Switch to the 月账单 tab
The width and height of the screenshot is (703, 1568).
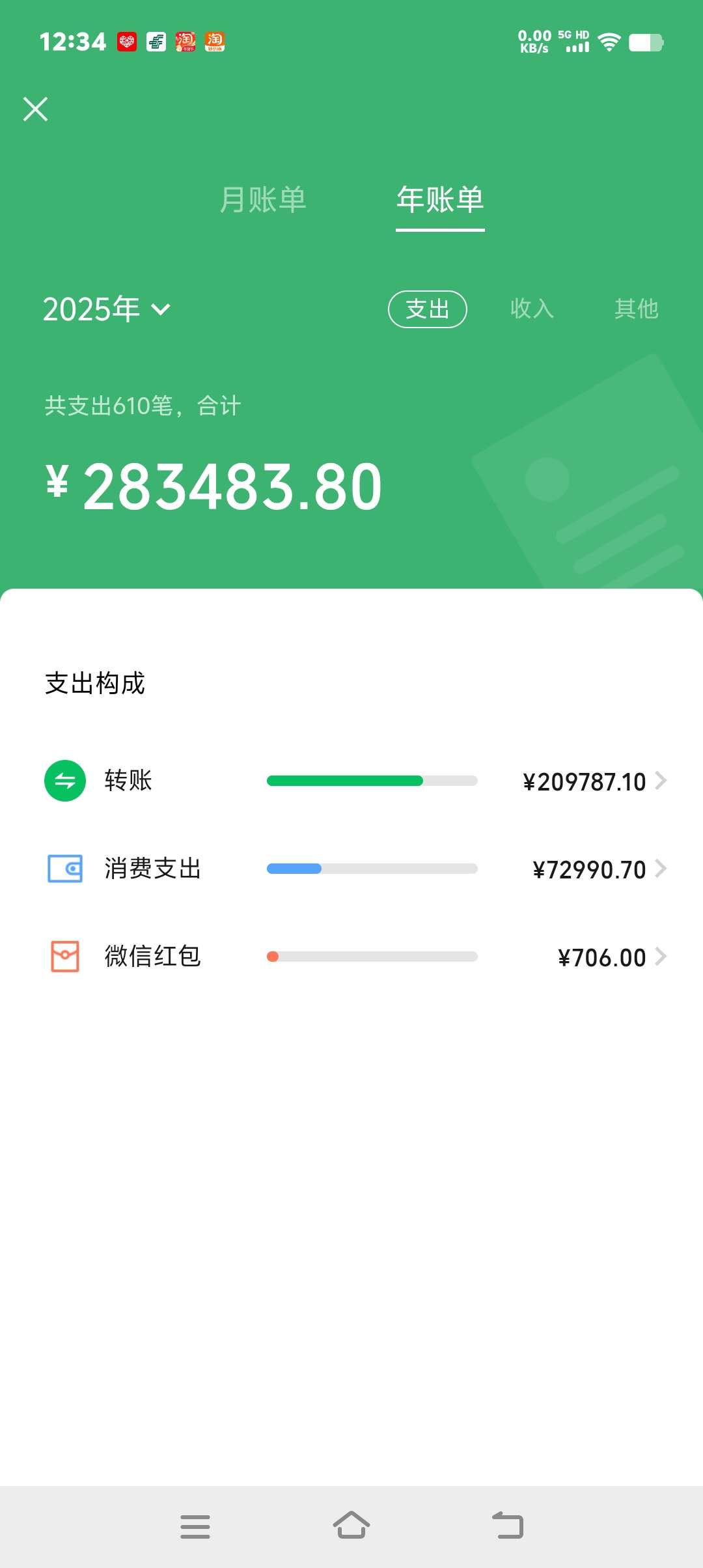click(263, 199)
